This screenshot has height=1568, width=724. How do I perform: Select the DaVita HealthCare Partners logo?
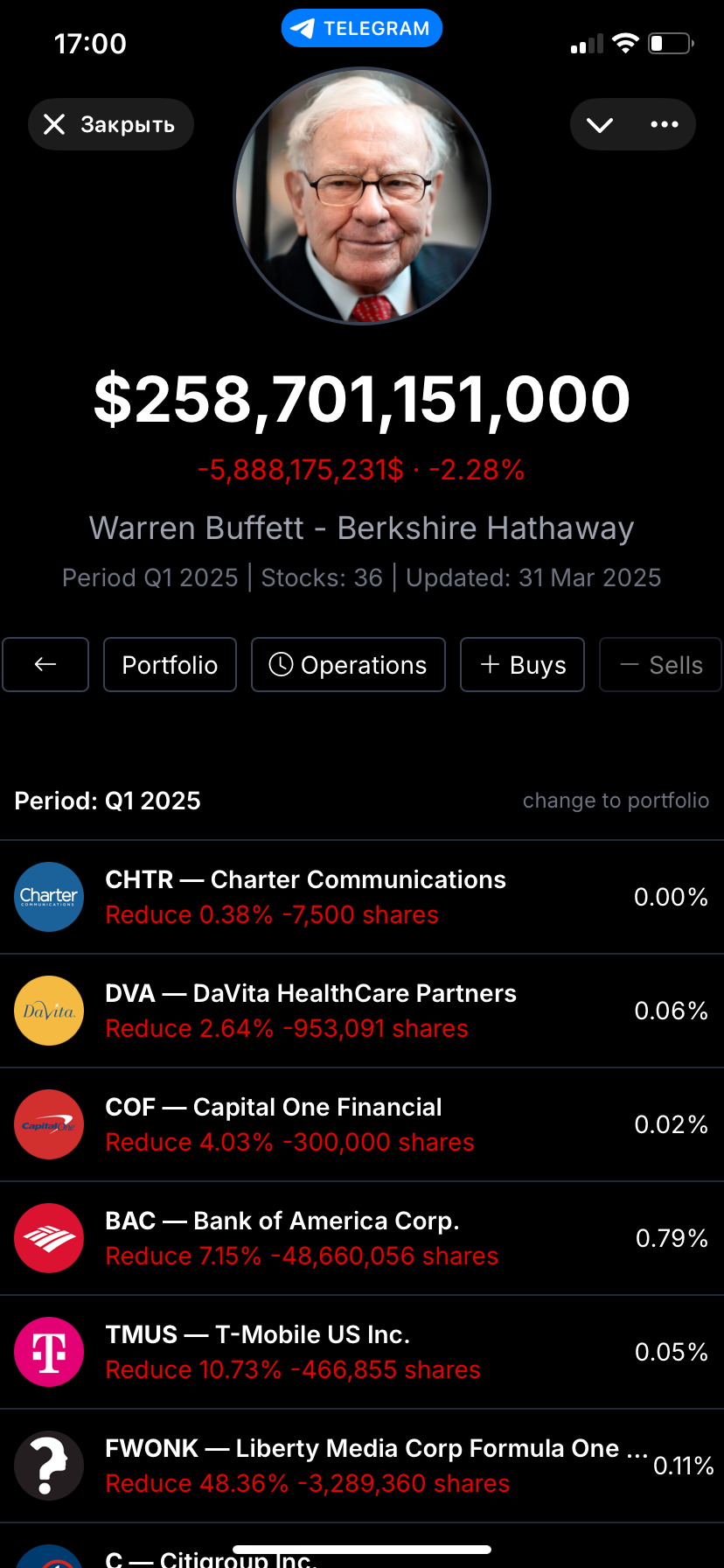click(49, 1010)
